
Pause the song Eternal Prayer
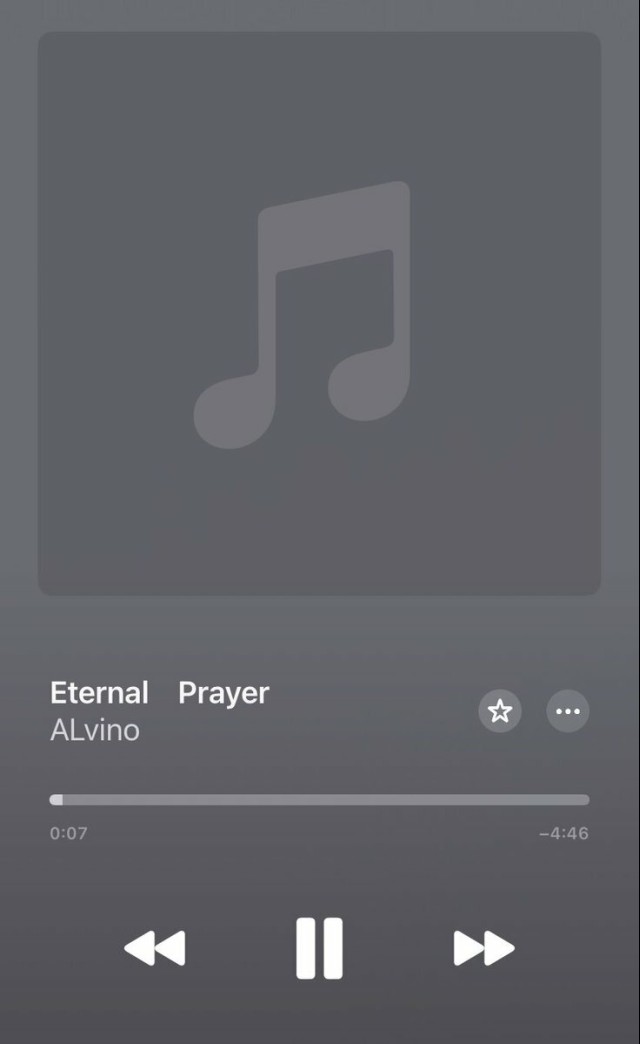tap(319, 948)
